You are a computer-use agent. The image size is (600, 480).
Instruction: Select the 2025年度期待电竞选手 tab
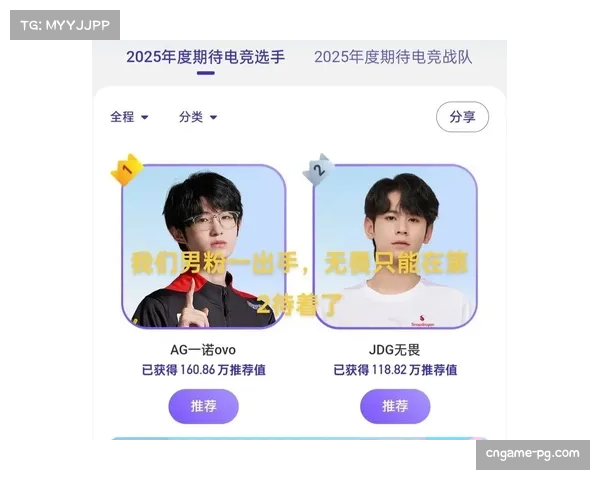pyautogui.click(x=205, y=56)
